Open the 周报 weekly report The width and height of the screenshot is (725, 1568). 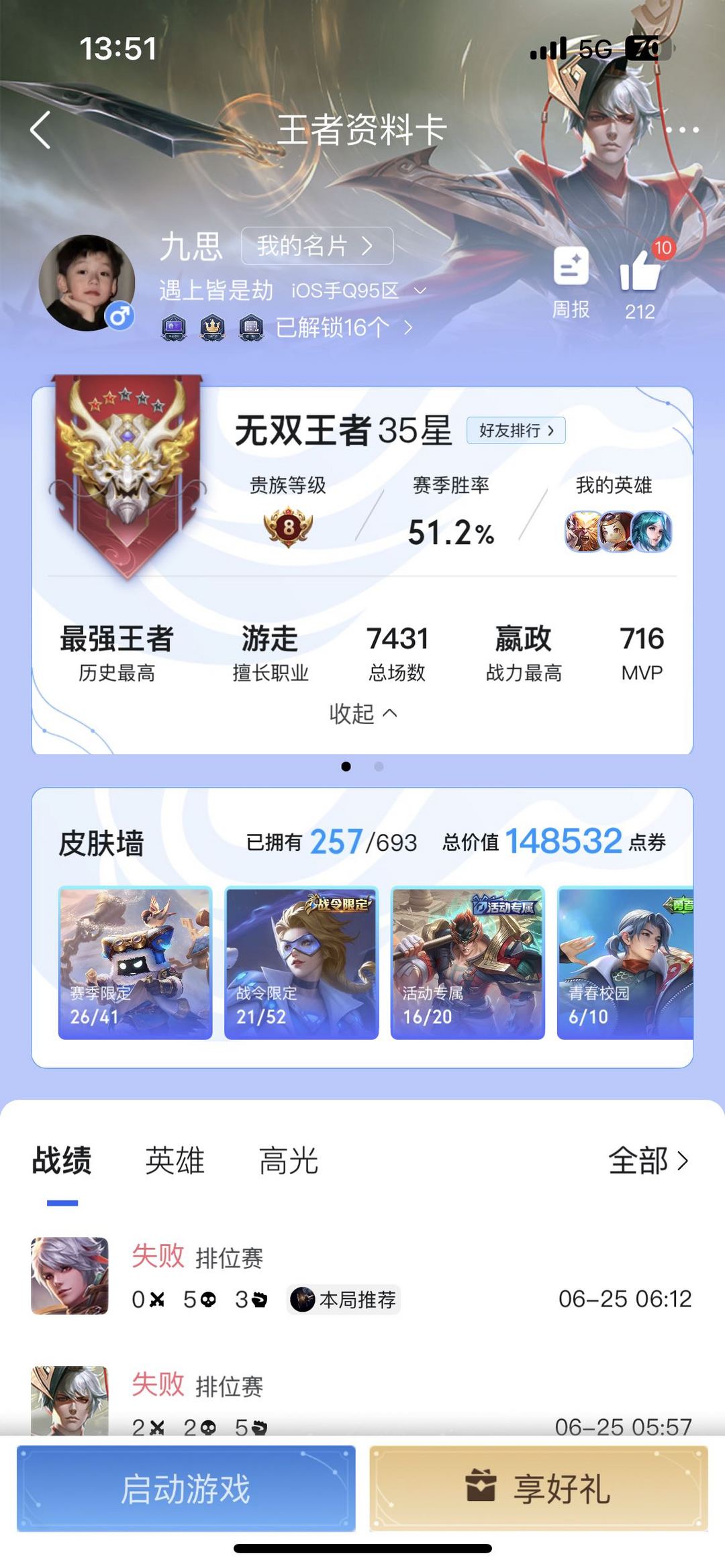(571, 282)
